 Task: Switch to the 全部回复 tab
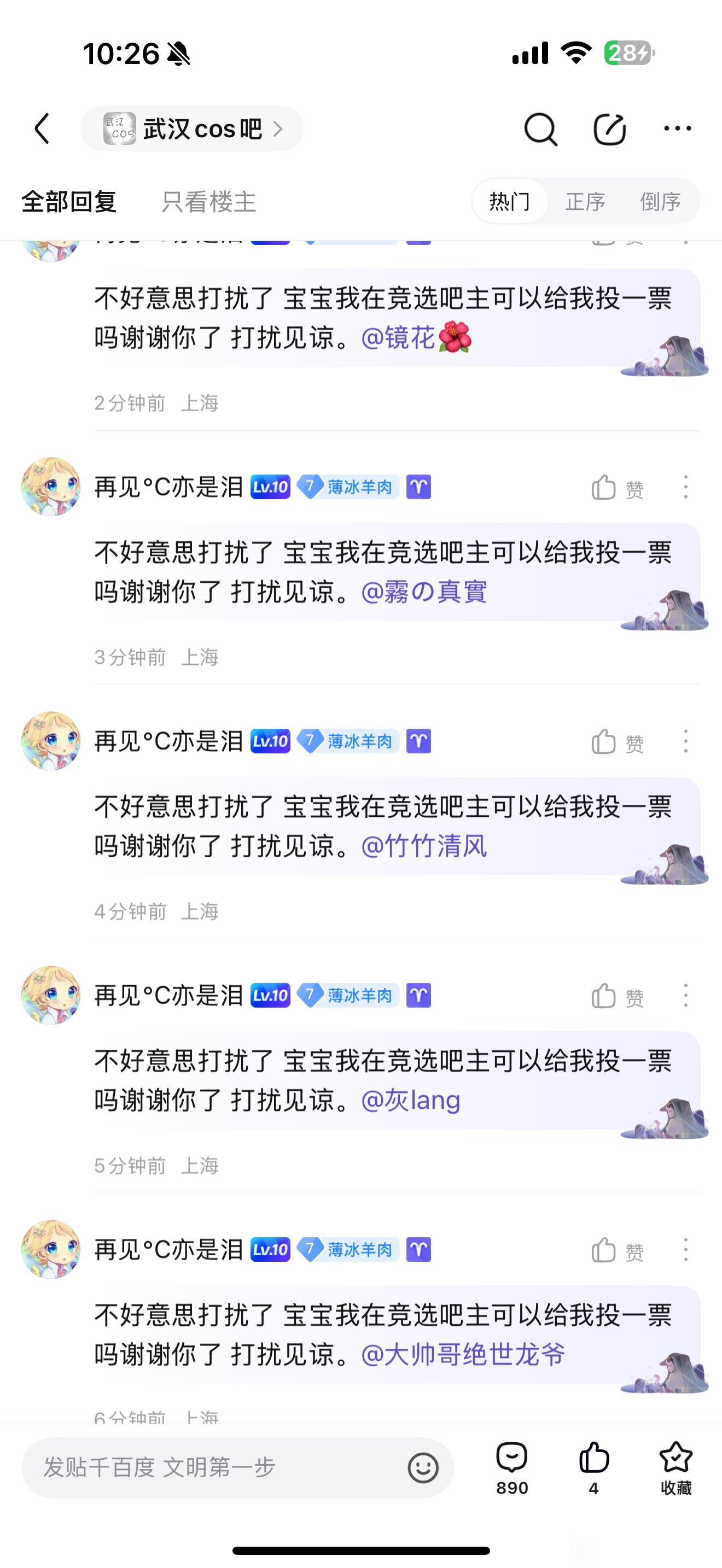click(69, 202)
